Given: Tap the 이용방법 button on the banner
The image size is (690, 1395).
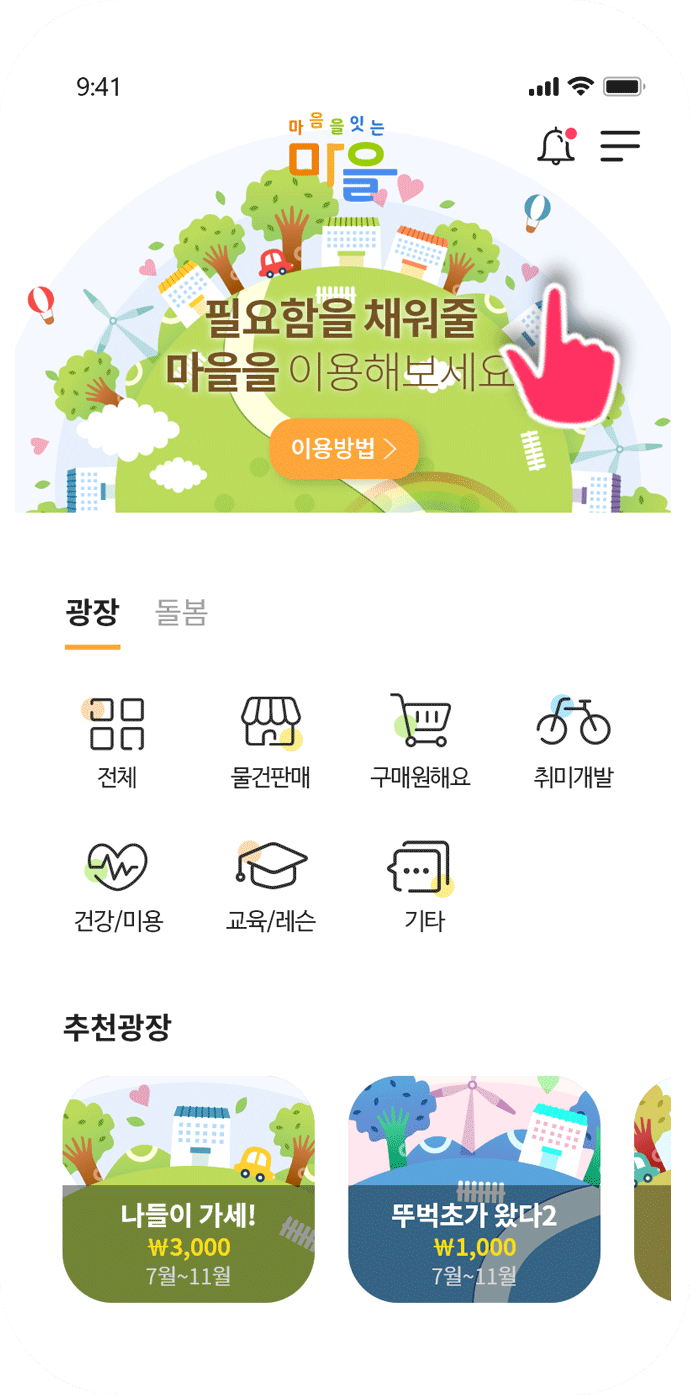Looking at the screenshot, I should point(343,449).
